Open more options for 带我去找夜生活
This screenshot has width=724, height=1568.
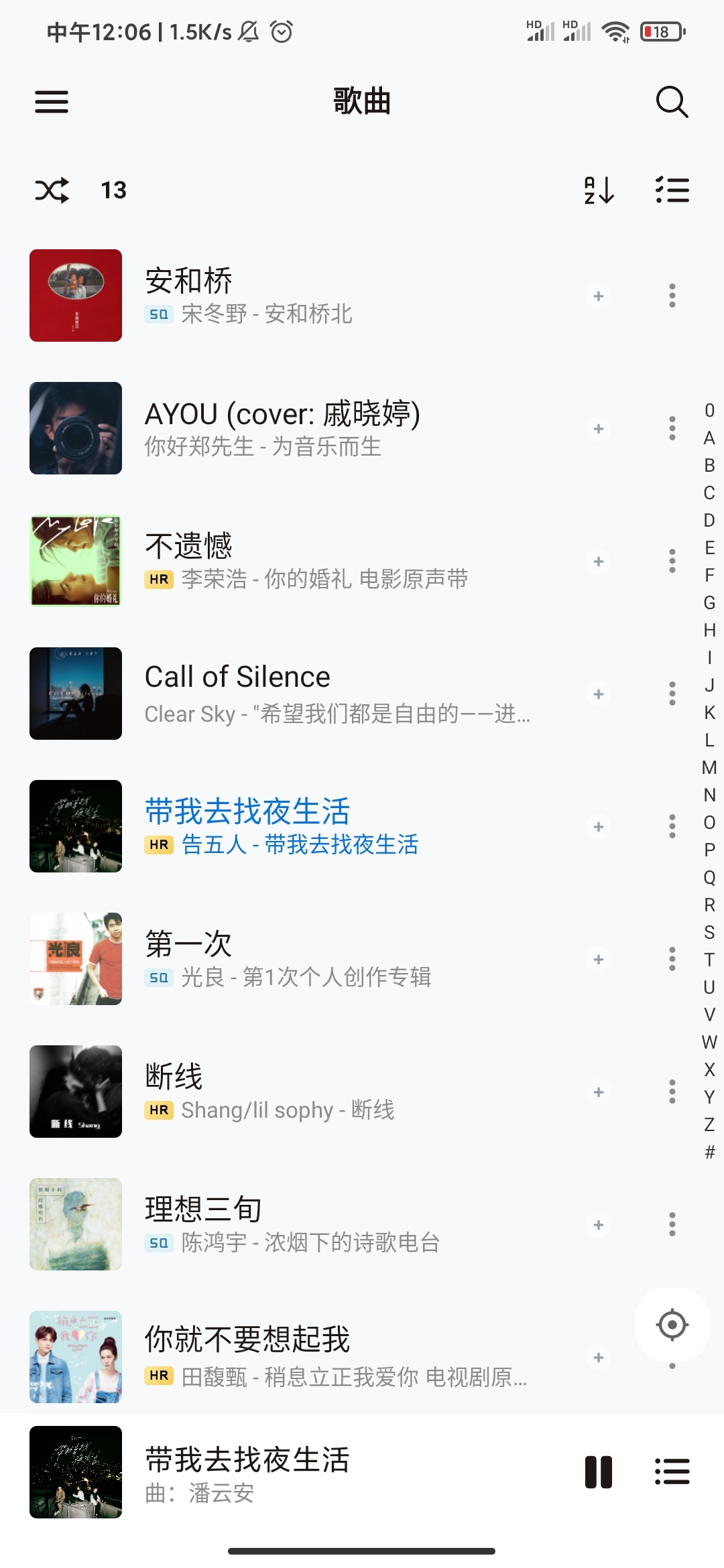[x=672, y=826]
